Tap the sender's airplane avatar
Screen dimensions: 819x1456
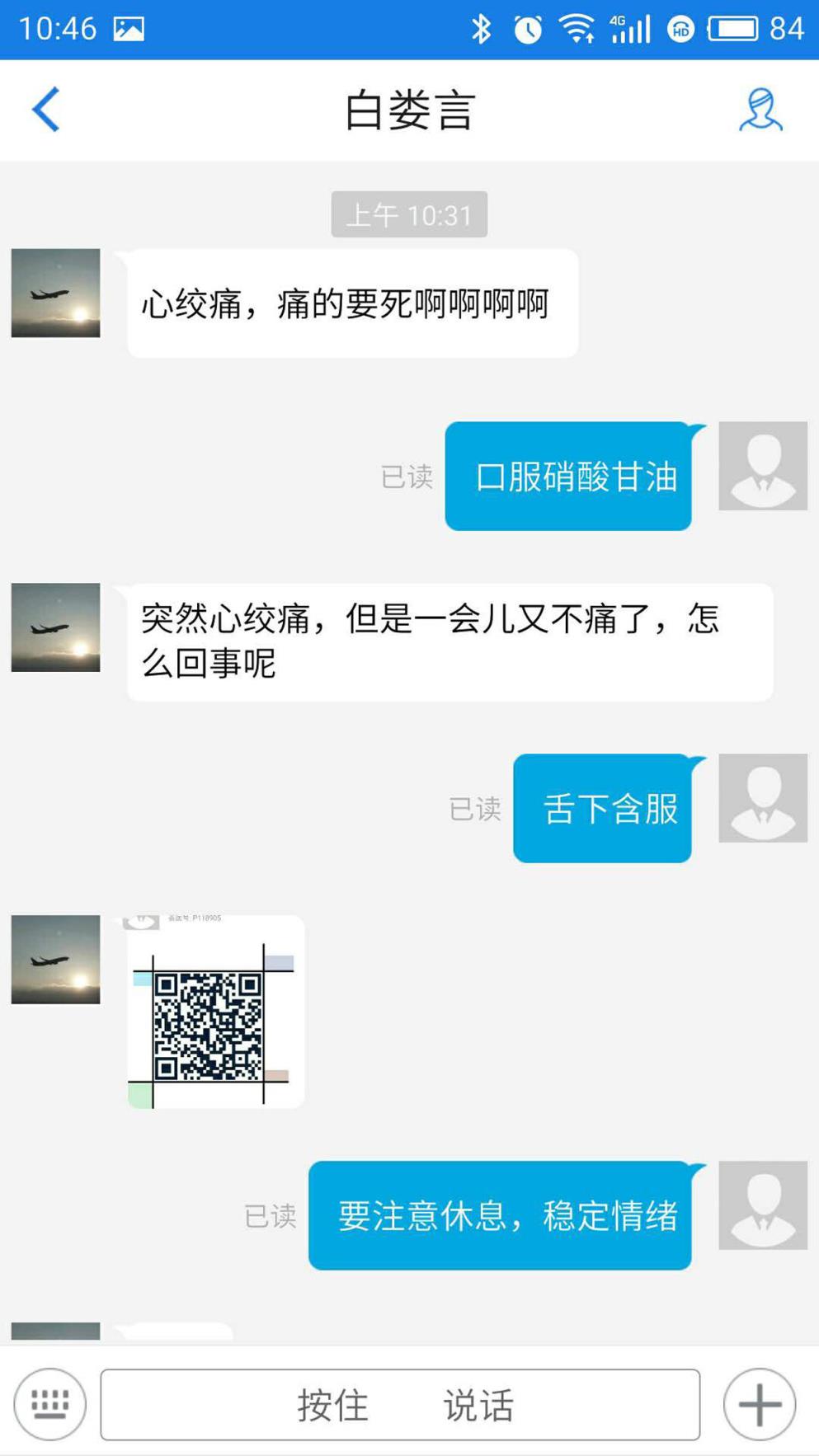coord(54,294)
